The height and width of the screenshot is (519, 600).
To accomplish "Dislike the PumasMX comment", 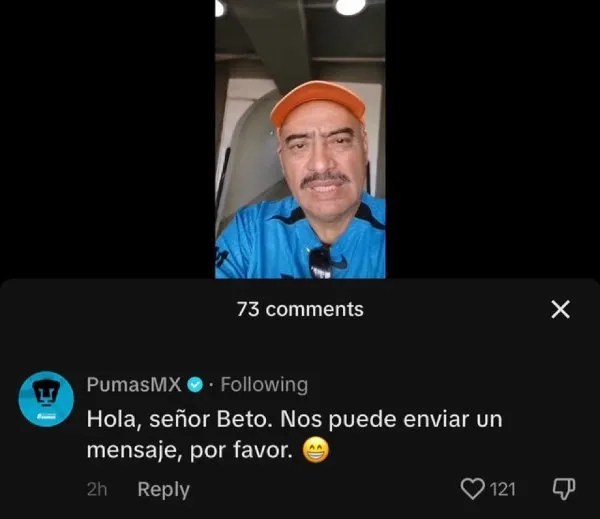I will point(561,489).
